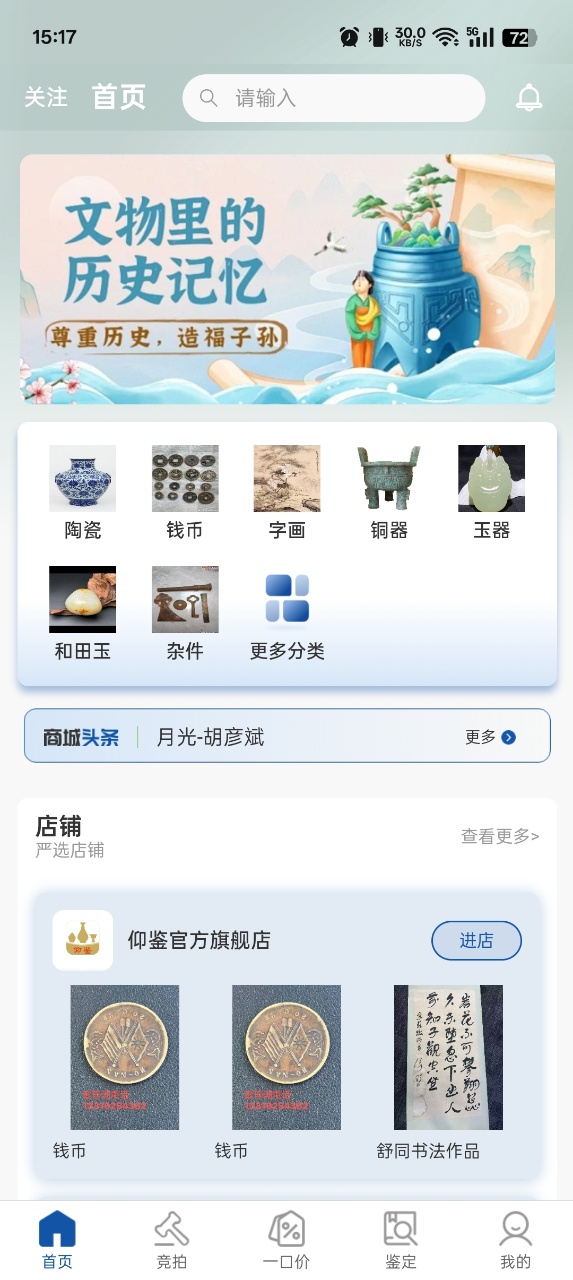
Task: Tap the 请输入 search field
Action: [x=334, y=98]
